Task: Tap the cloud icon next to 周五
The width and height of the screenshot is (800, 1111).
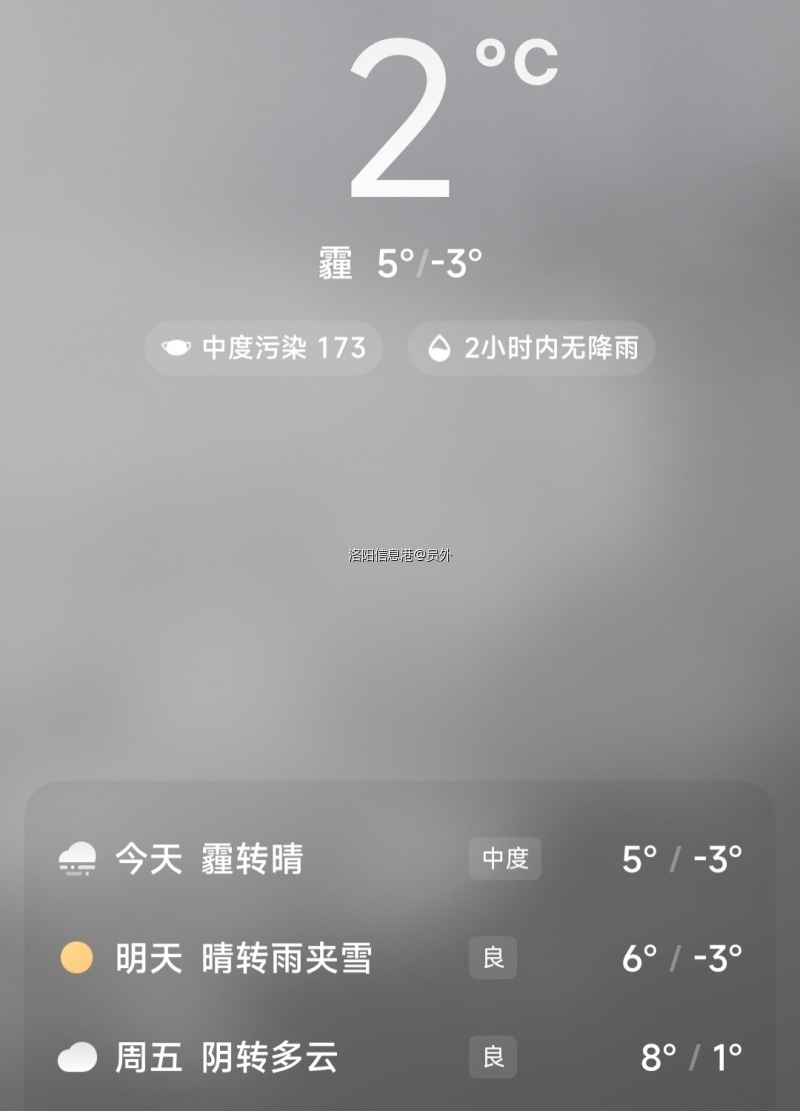Action: coord(77,1056)
